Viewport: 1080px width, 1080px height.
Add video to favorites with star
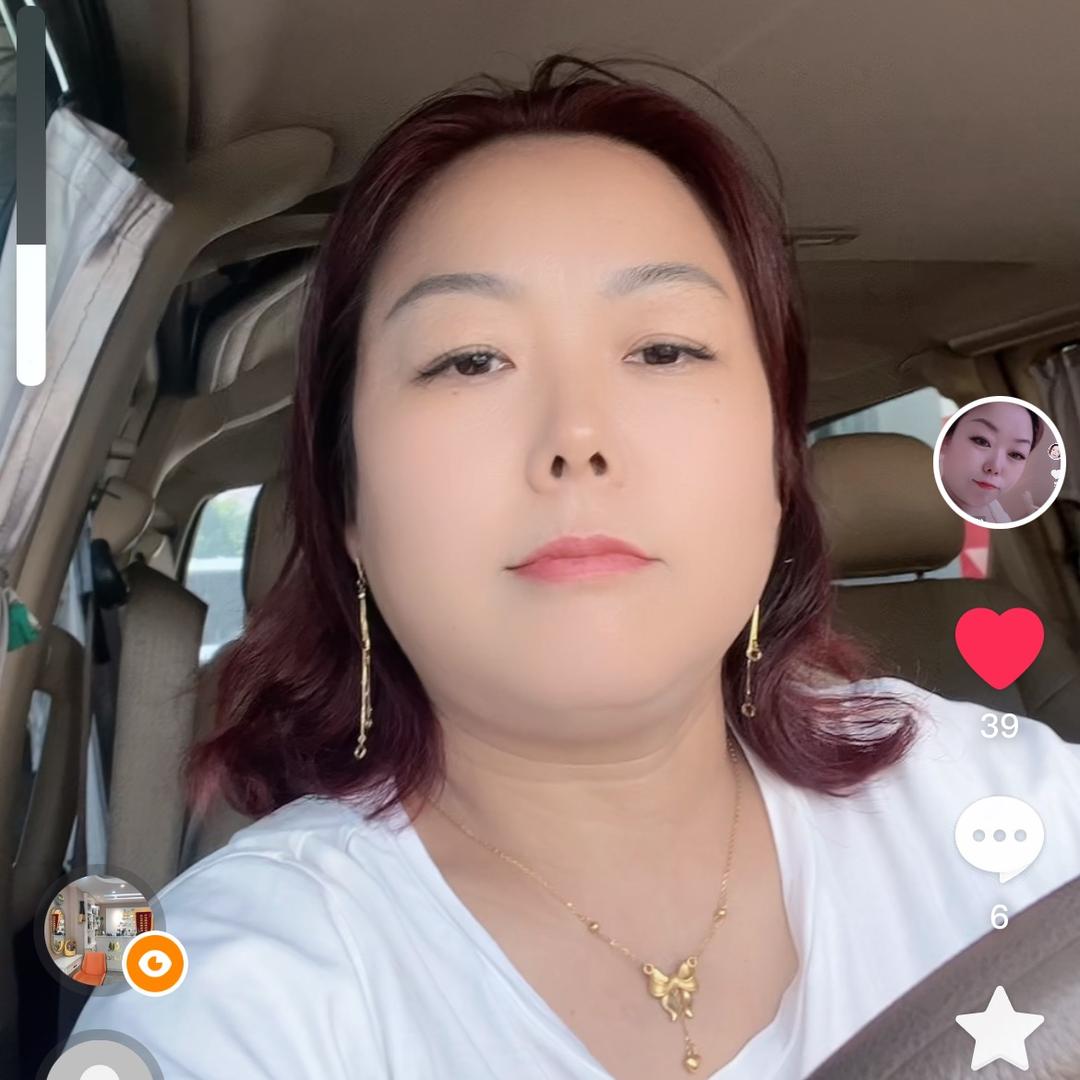[999, 1028]
